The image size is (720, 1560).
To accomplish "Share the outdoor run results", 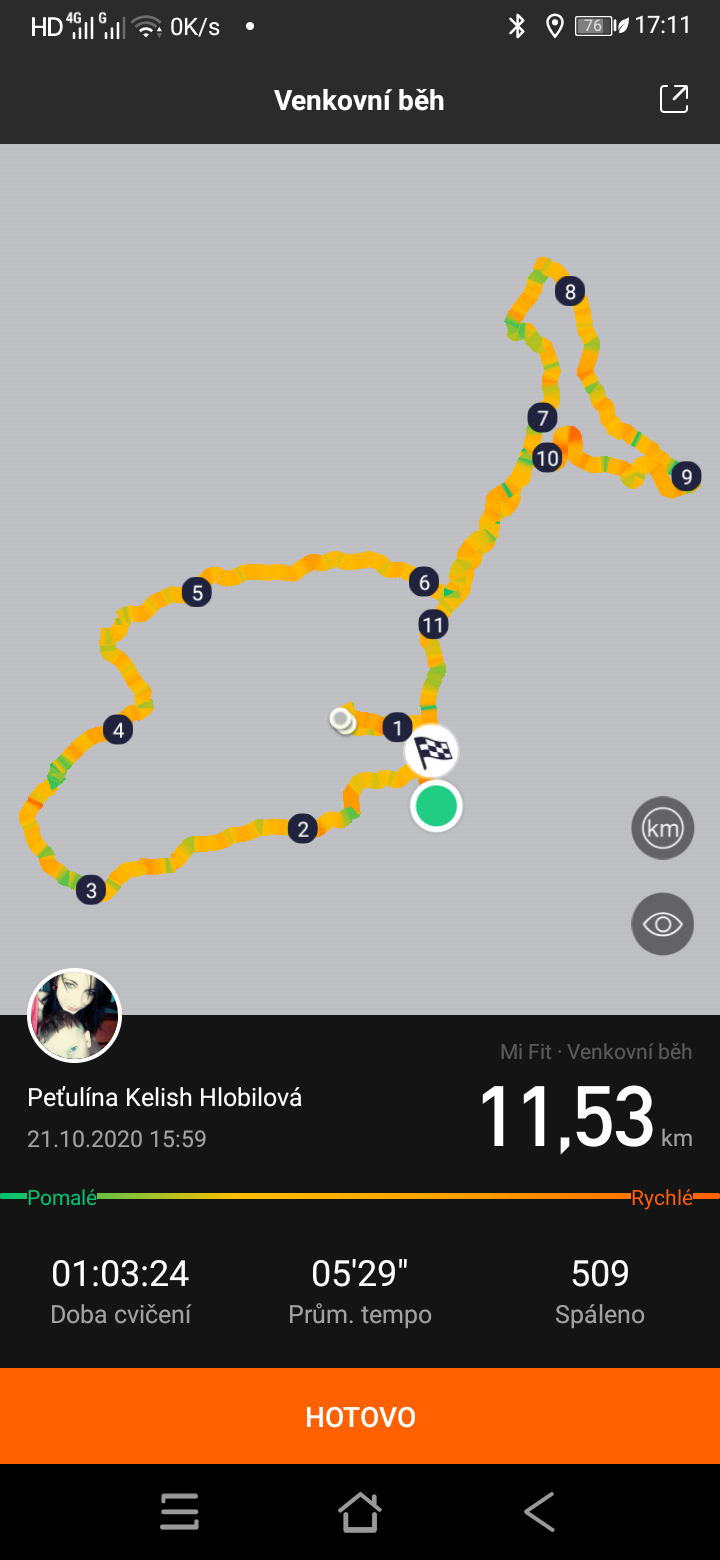I will coord(674,99).
